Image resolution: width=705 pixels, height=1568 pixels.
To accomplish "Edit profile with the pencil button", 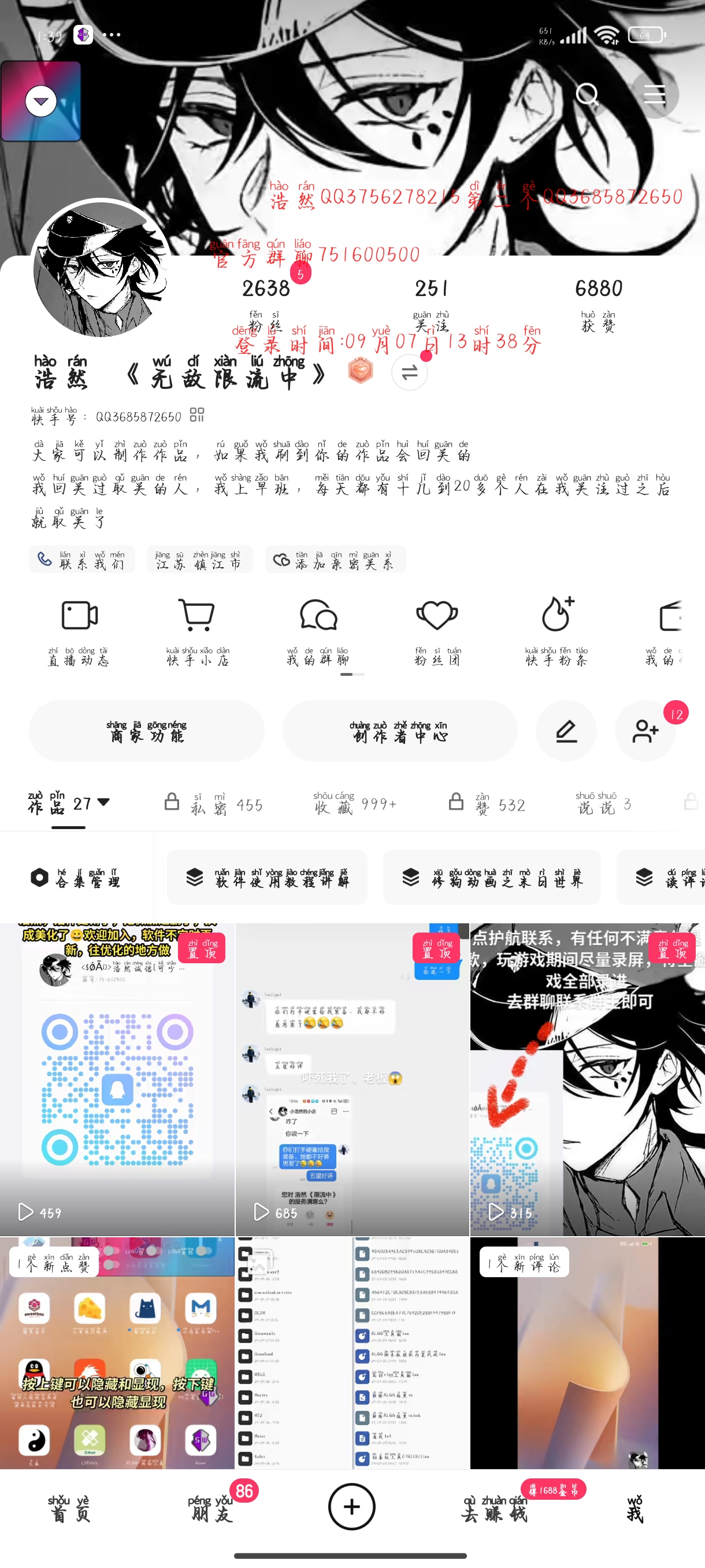I will click(566, 730).
